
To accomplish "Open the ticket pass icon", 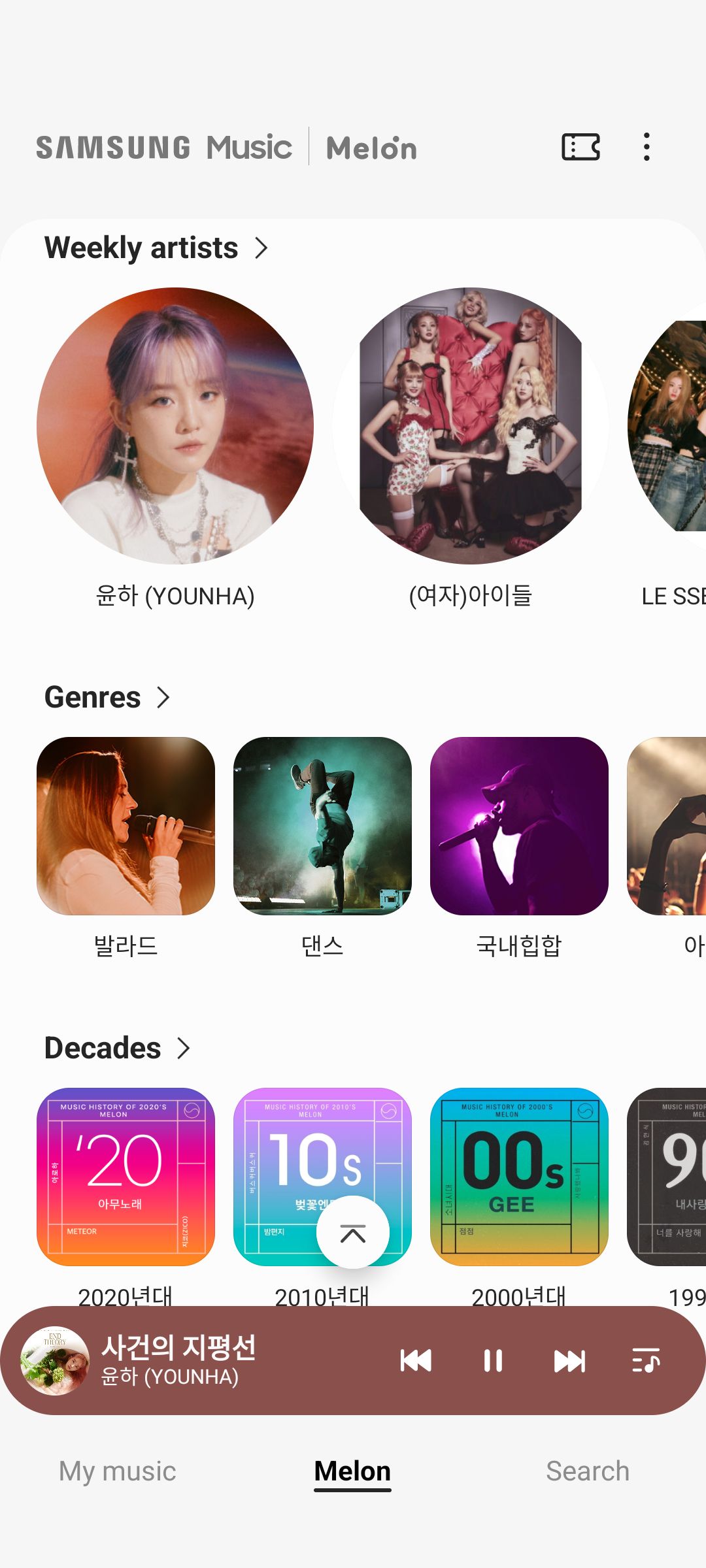I will pos(580,147).
